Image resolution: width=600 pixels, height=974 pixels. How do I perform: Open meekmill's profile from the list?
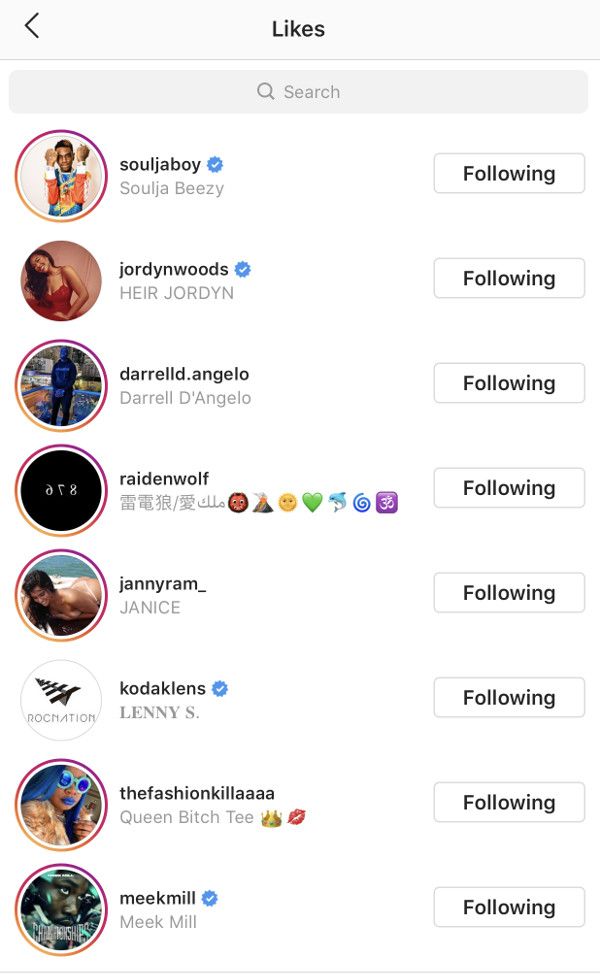coord(300,910)
